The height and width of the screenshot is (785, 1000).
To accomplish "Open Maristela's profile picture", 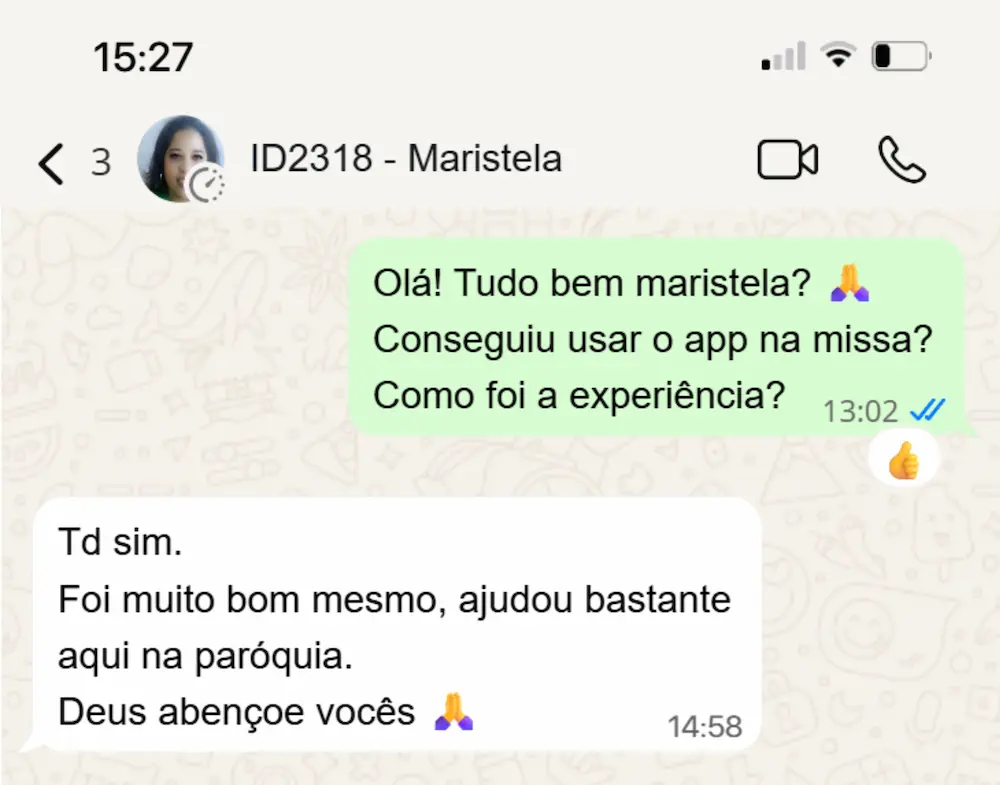I will (180, 159).
